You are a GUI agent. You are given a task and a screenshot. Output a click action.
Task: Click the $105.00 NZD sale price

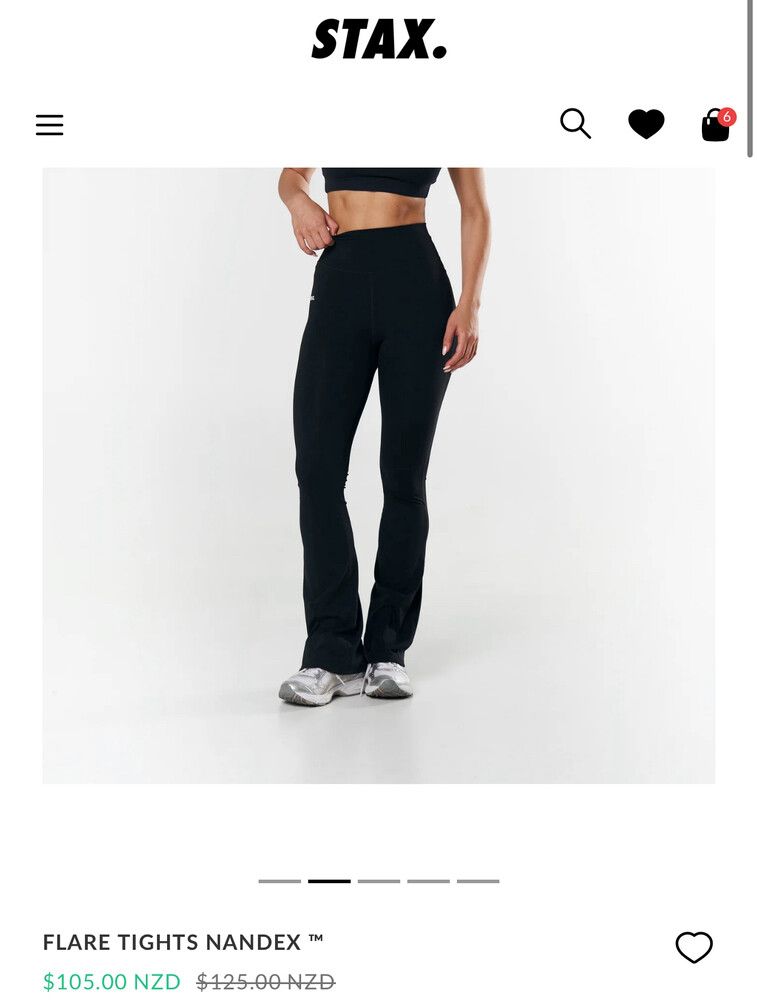[x=110, y=981]
